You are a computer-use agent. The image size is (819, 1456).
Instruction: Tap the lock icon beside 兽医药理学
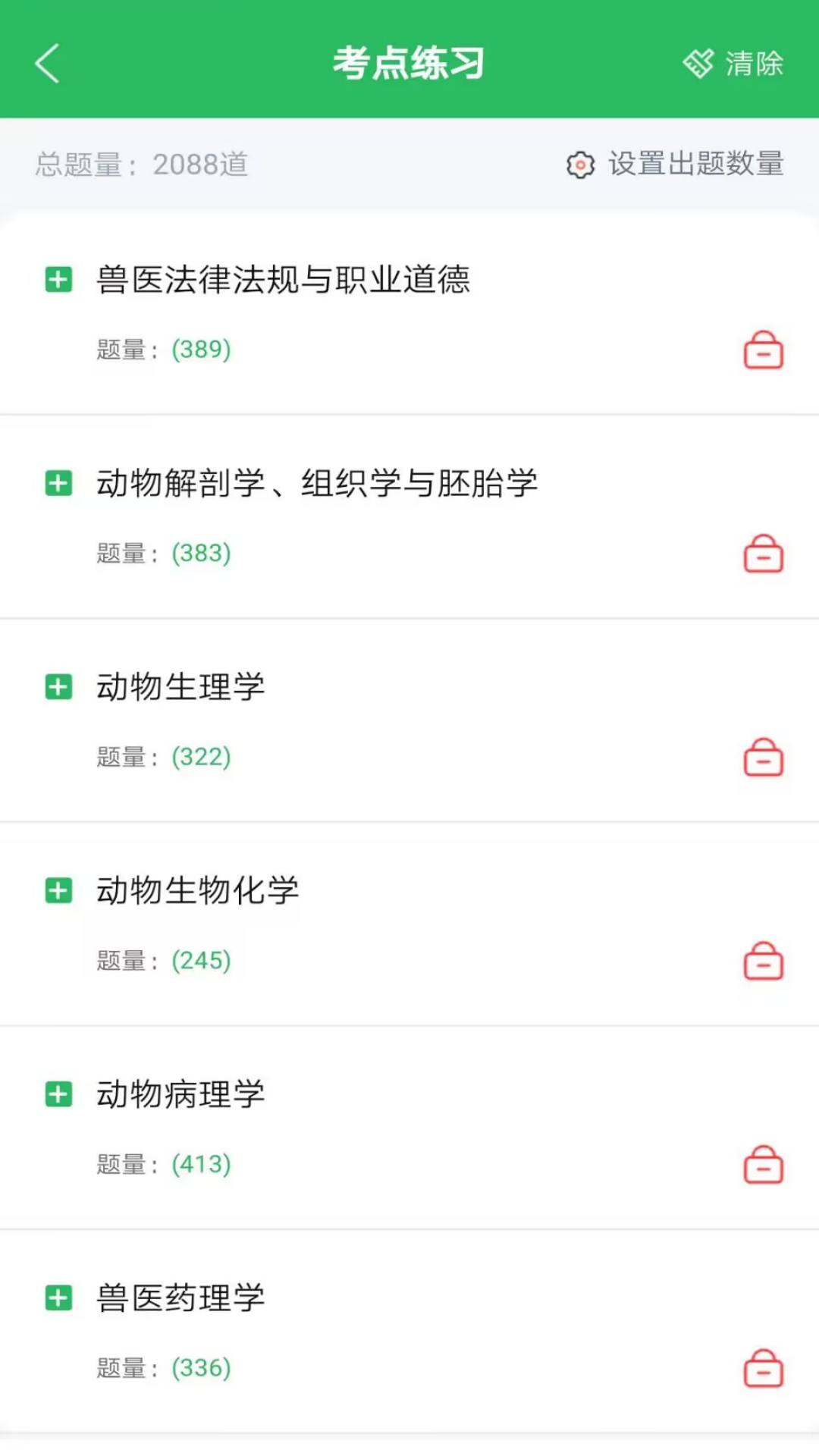point(764,1368)
